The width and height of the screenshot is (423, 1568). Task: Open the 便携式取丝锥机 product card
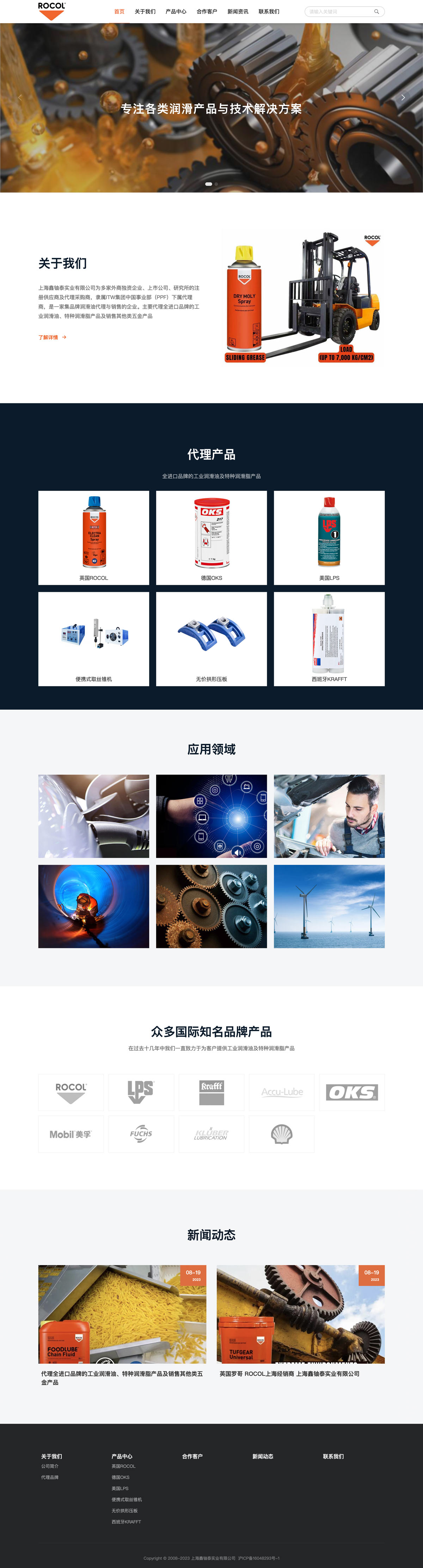click(x=94, y=638)
